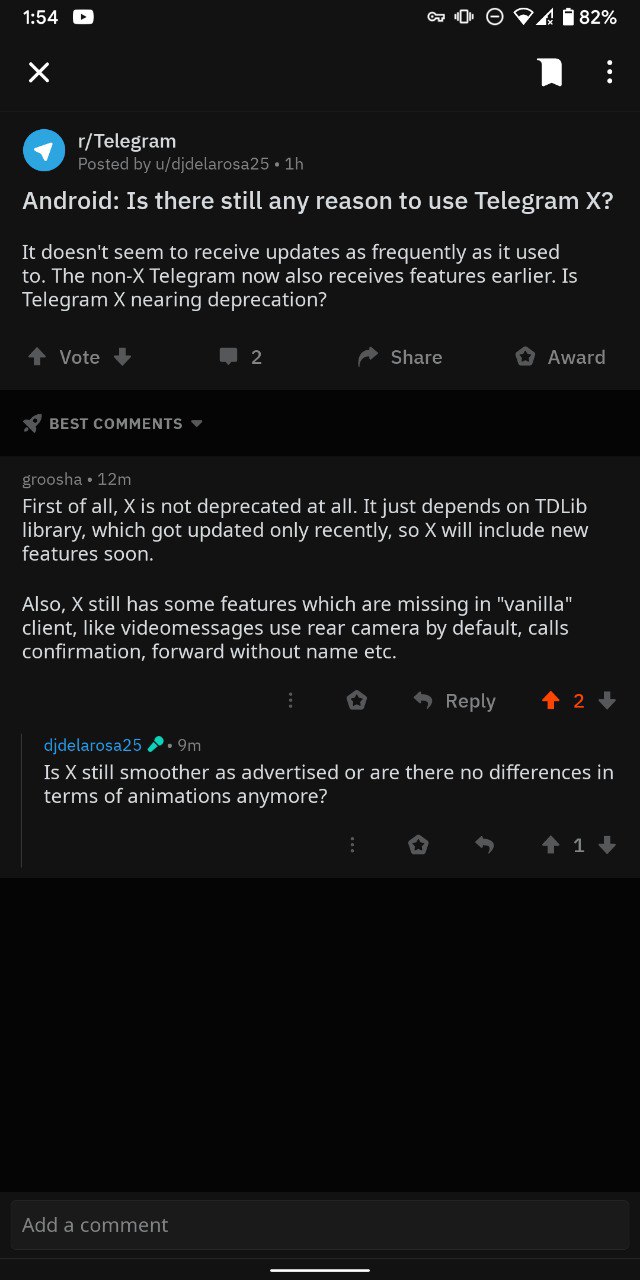Reply to groosha's comment
This screenshot has width=640, height=1280.
(x=455, y=701)
